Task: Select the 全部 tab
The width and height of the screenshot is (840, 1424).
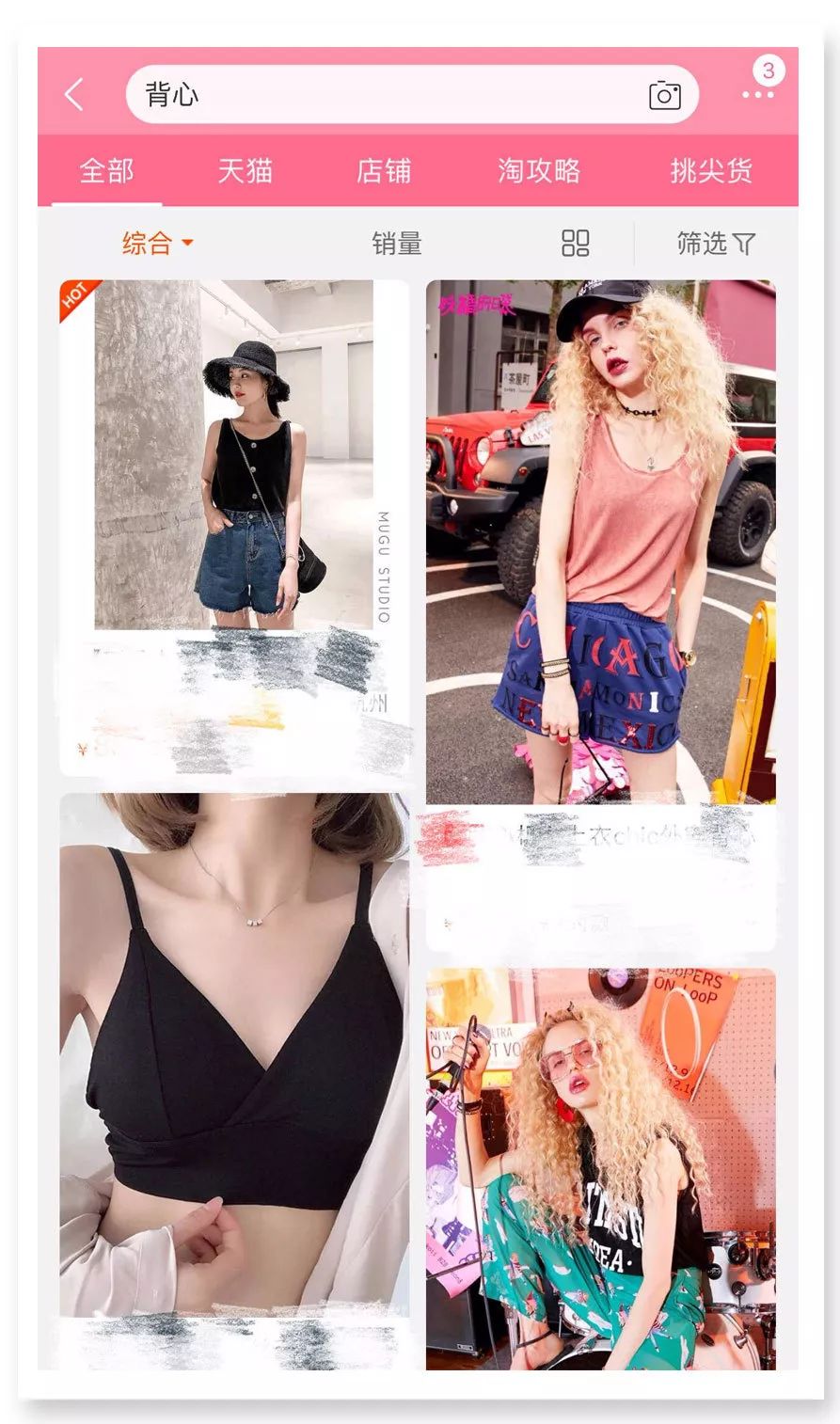Action: [106, 171]
